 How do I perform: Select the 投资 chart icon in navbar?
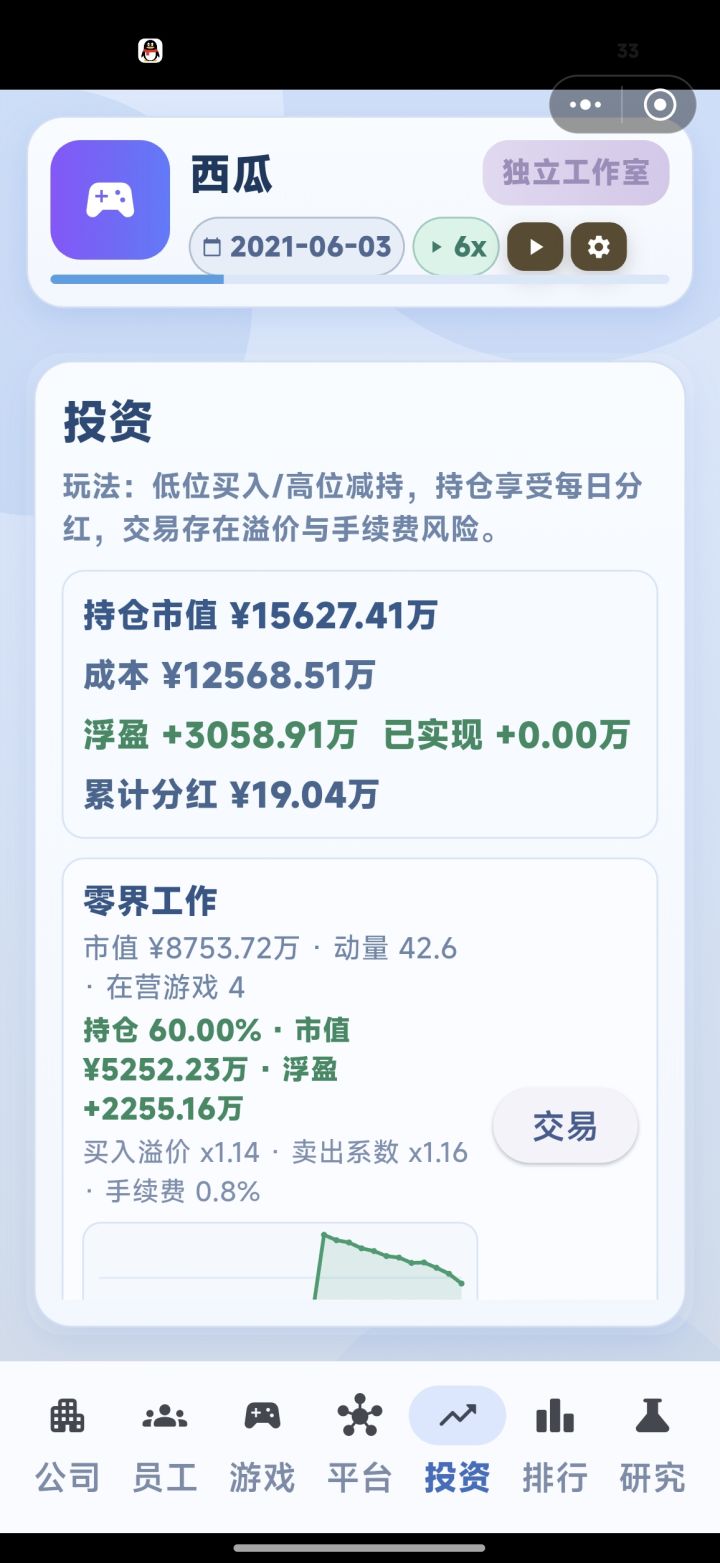457,1416
